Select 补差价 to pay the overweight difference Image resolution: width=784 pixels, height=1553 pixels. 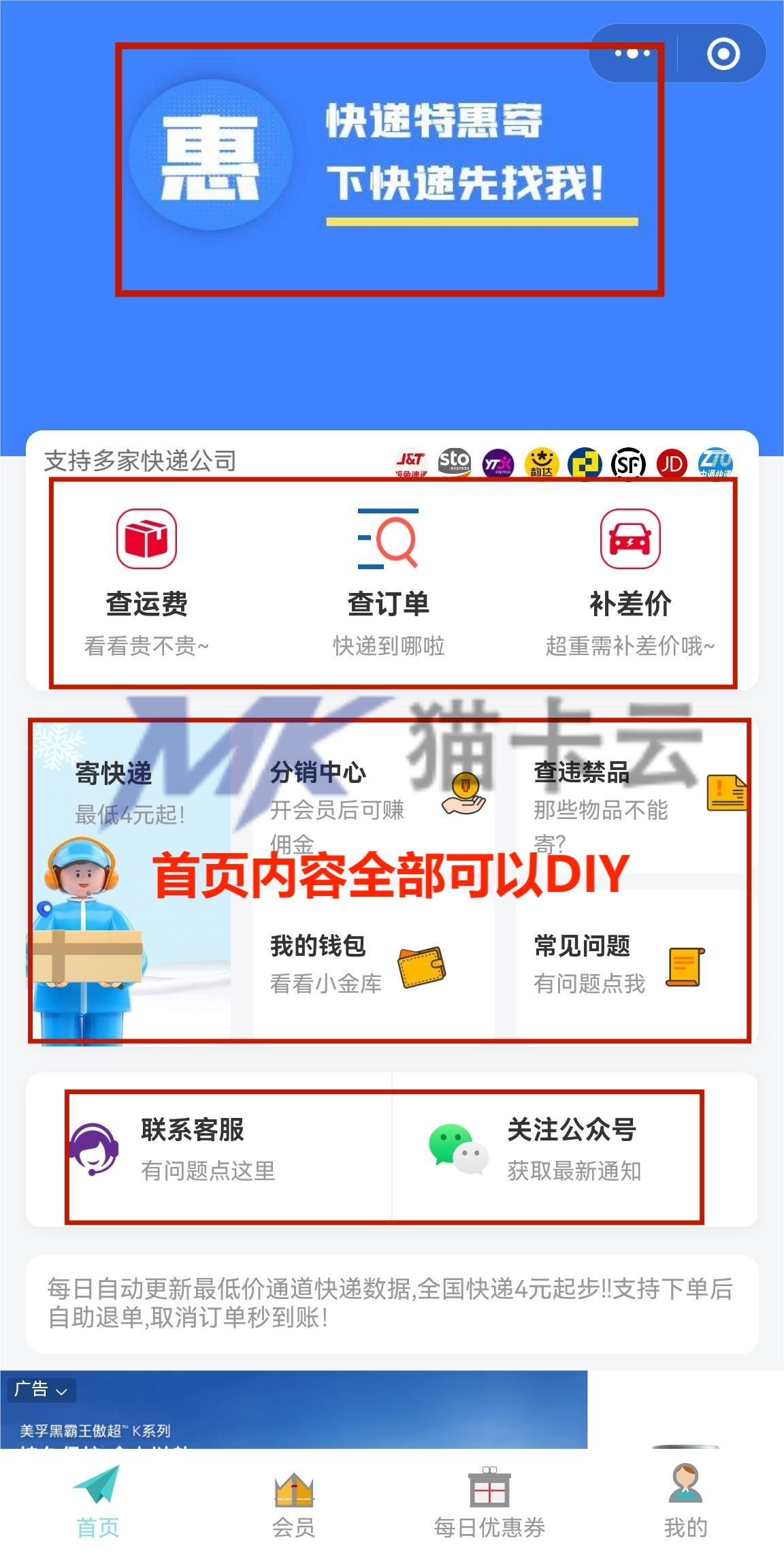[x=630, y=583]
